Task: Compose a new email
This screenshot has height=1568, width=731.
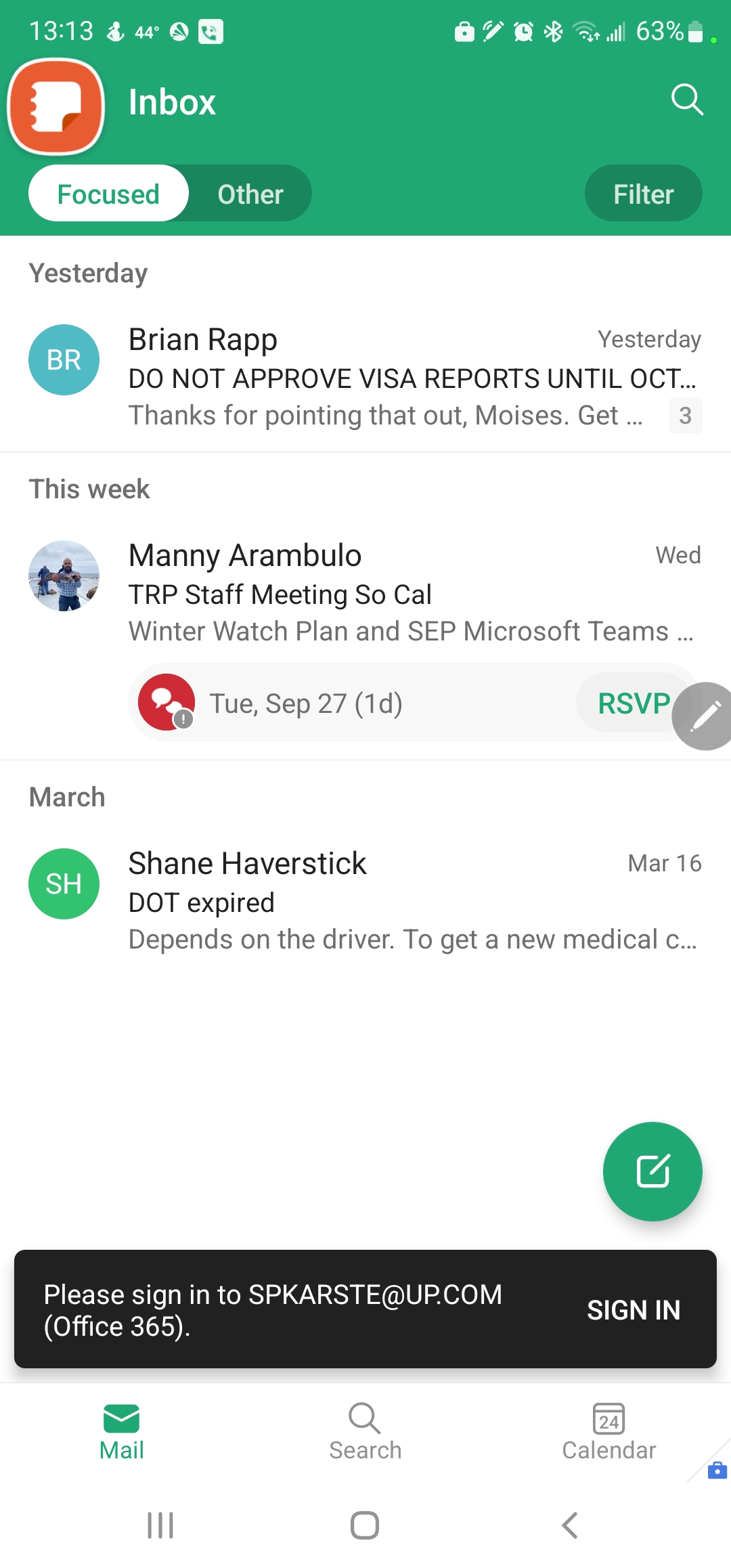Action: pyautogui.click(x=652, y=1171)
